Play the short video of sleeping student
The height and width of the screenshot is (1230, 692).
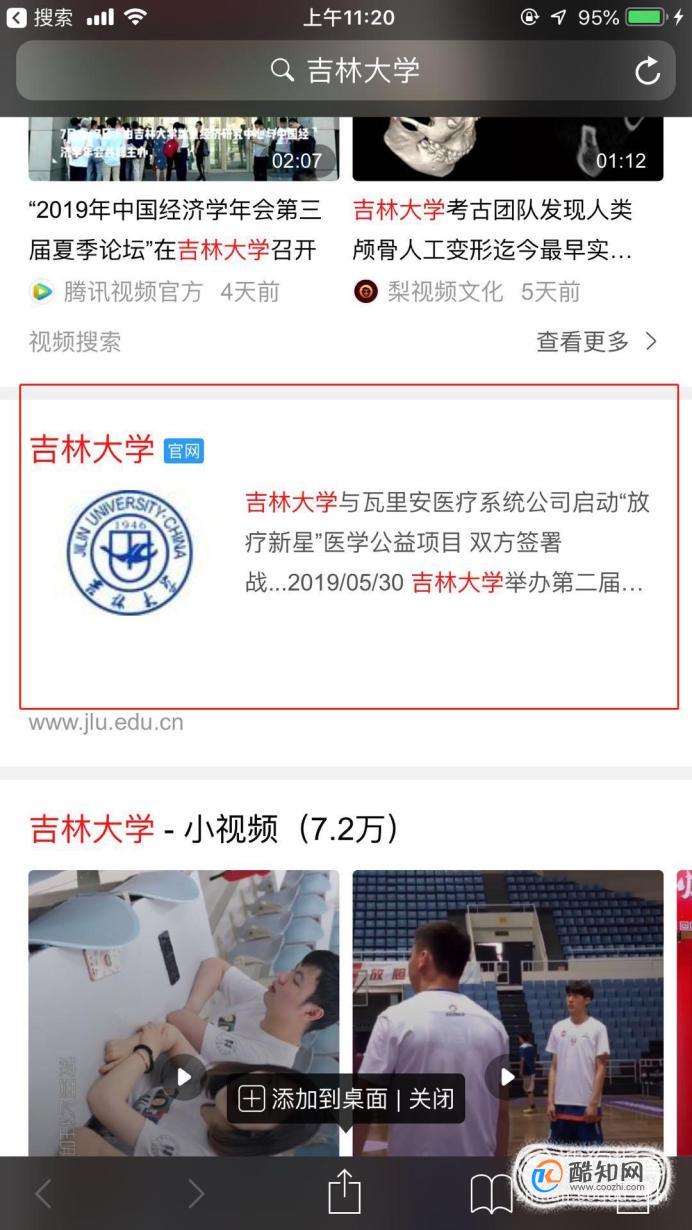click(x=183, y=1012)
